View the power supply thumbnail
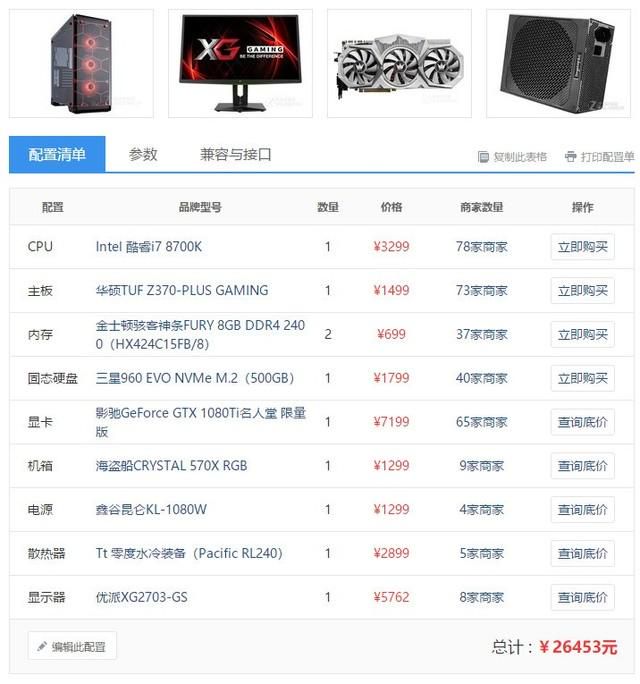 click(559, 63)
